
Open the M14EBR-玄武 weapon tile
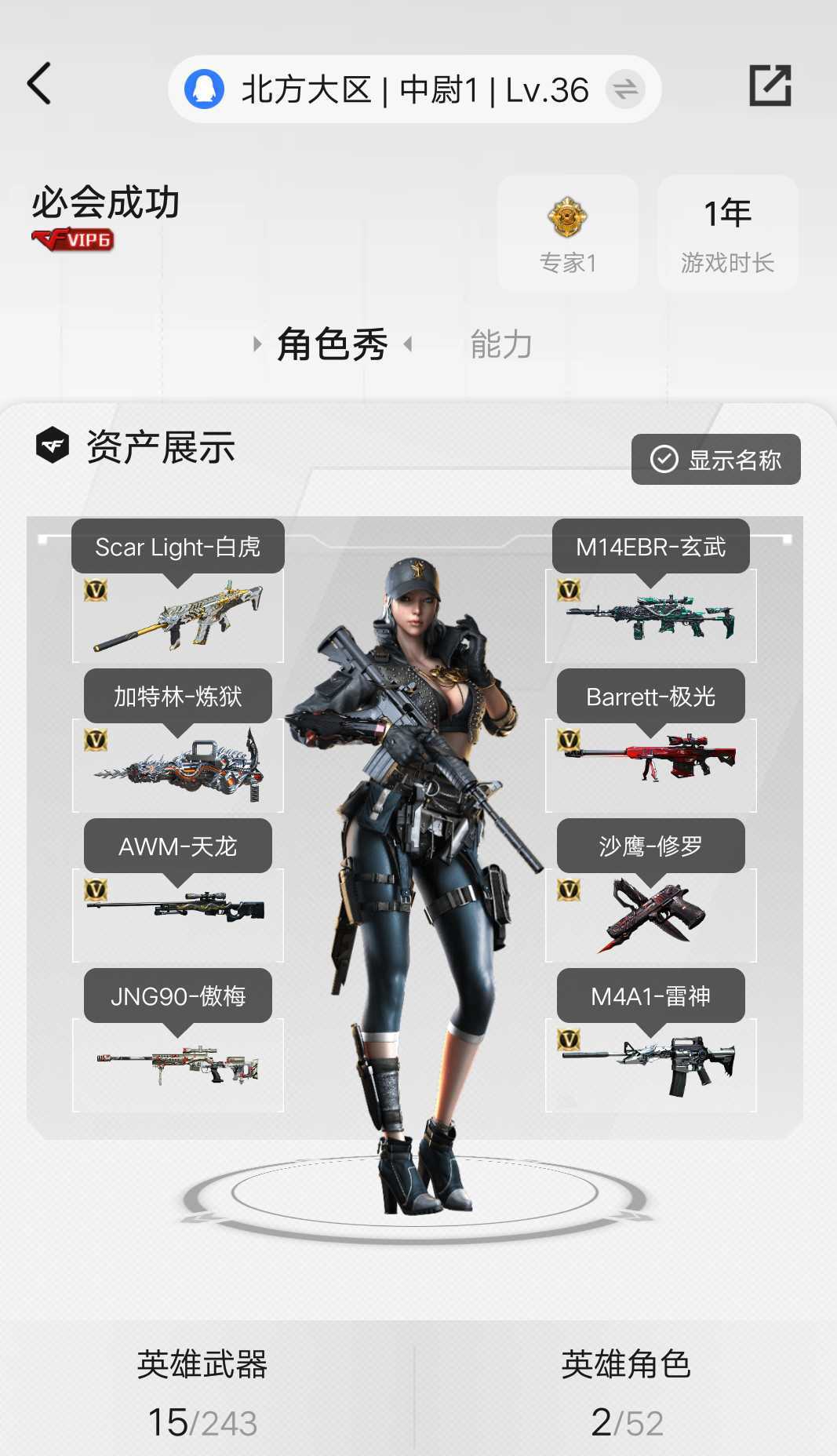[650, 617]
